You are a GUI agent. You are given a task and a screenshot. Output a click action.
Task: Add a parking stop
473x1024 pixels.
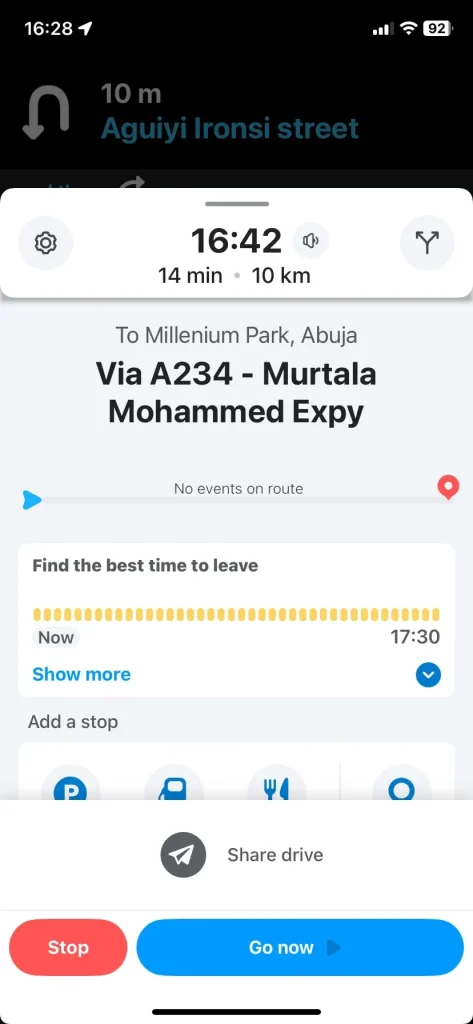click(71, 782)
